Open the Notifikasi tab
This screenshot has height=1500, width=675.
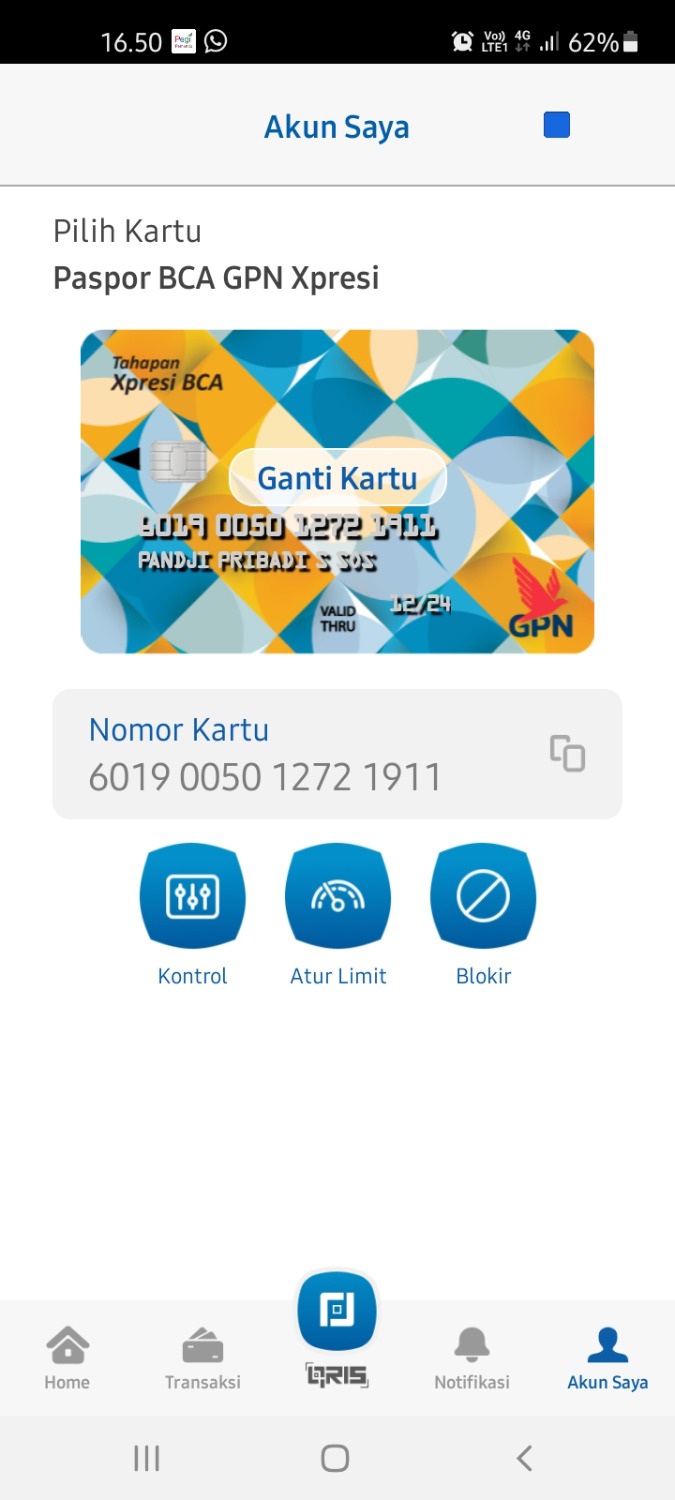472,1357
